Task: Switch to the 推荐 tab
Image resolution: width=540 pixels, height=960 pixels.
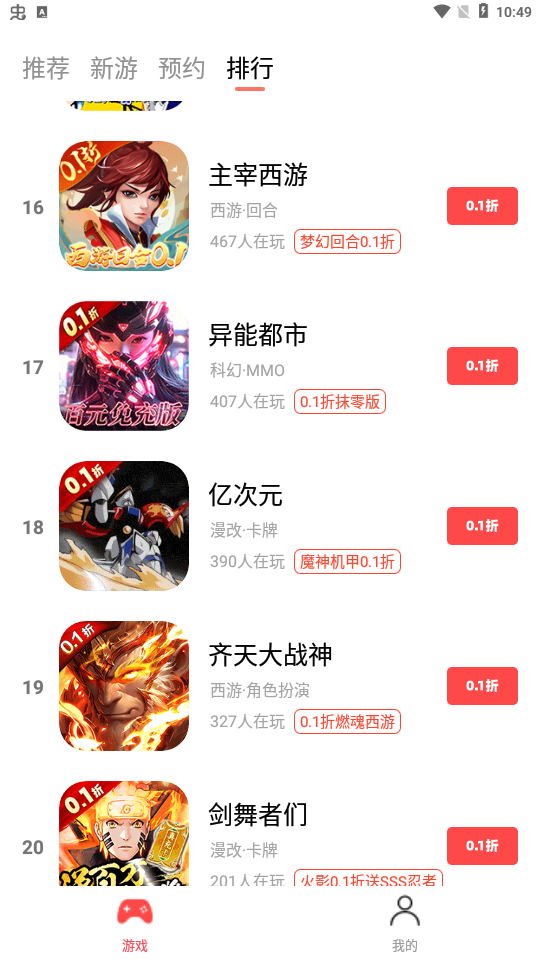Action: coord(46,68)
